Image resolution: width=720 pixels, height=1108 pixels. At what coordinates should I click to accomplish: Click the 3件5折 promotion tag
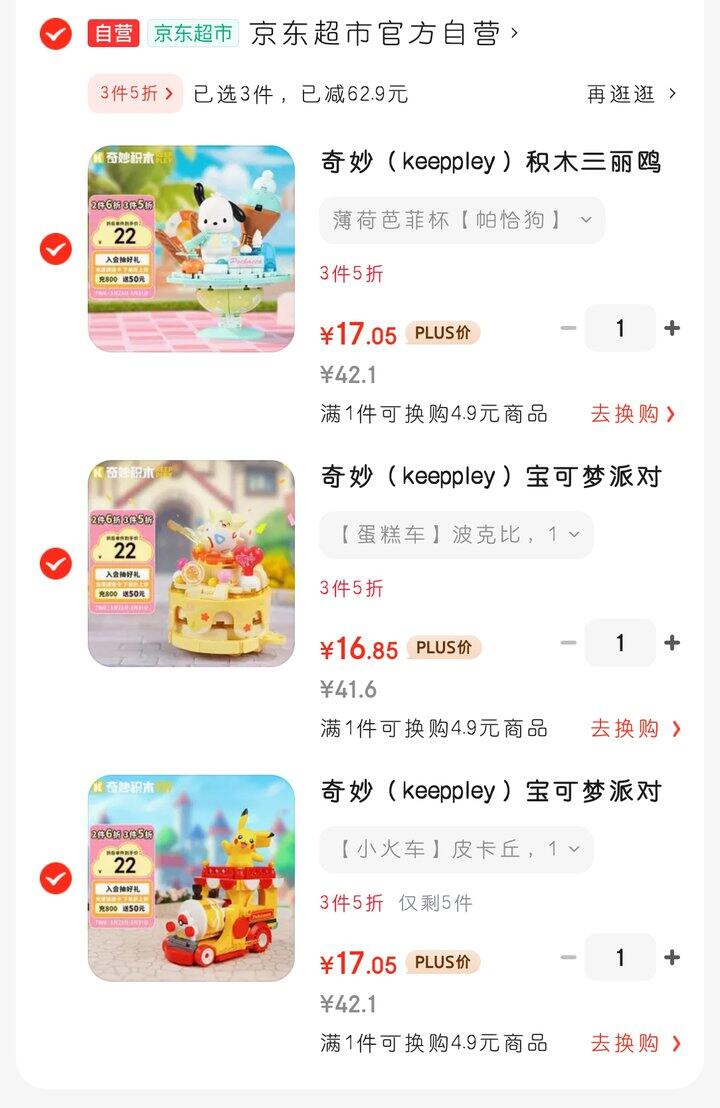[134, 93]
